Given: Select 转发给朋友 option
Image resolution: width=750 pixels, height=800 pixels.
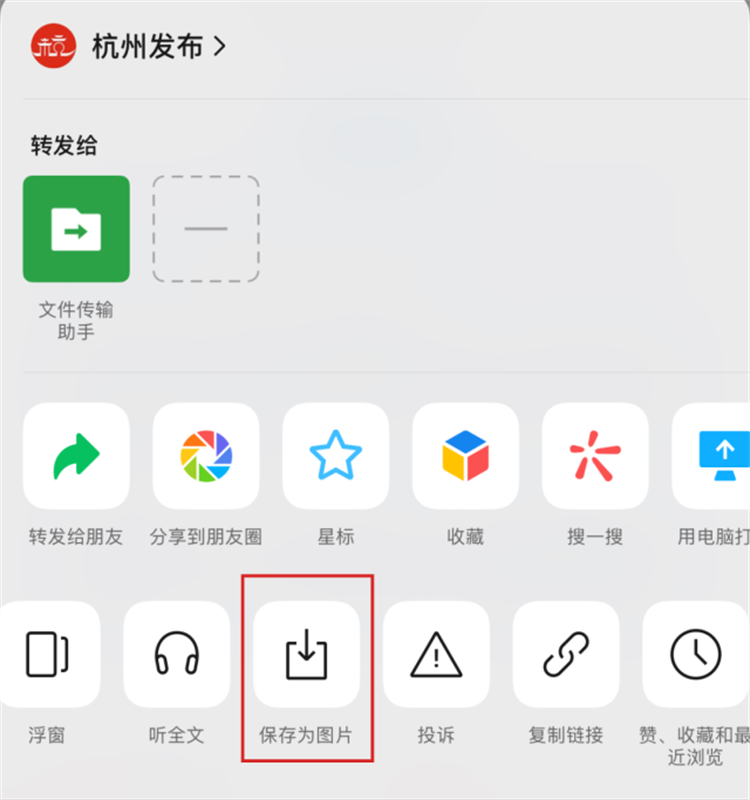Looking at the screenshot, I should point(76,457).
